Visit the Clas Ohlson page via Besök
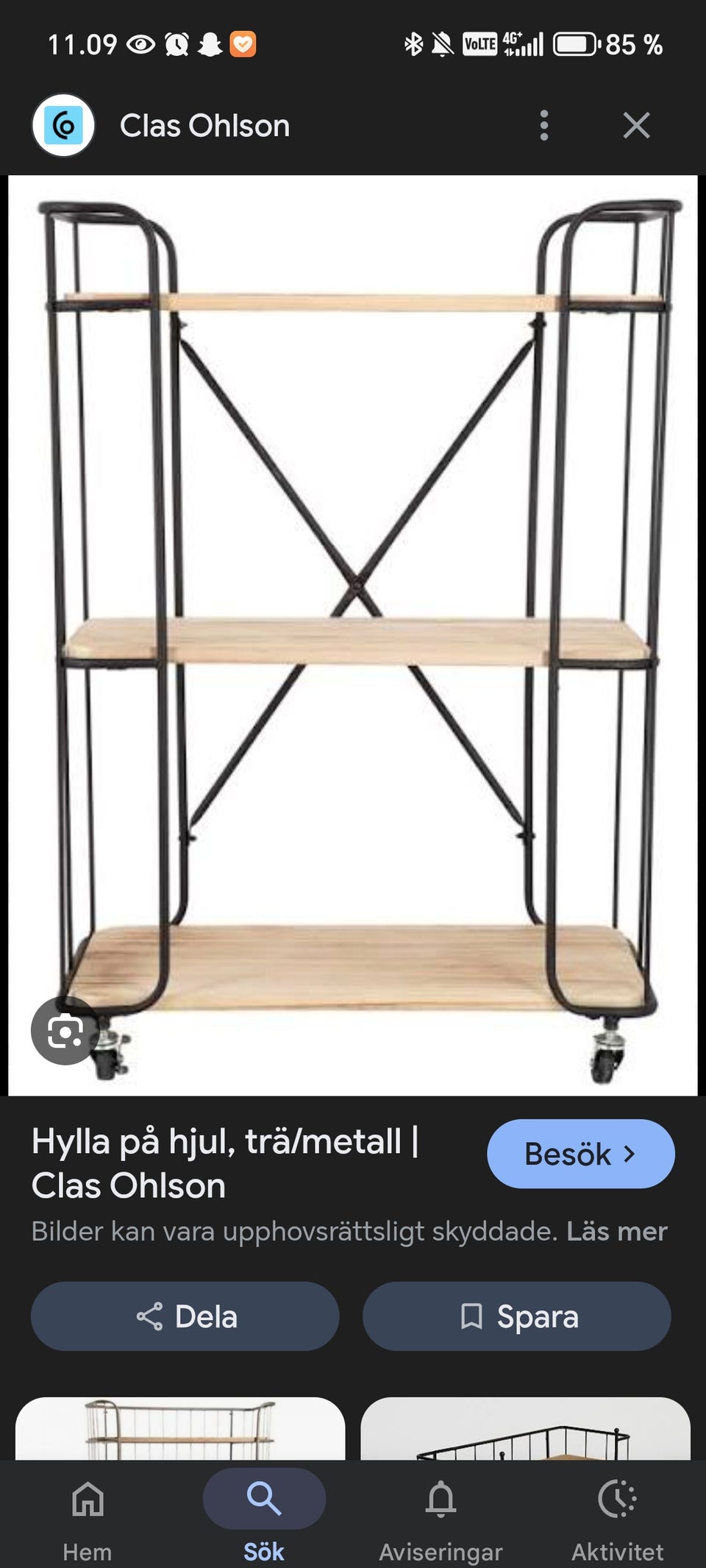The width and height of the screenshot is (706, 1568). coord(580,1154)
